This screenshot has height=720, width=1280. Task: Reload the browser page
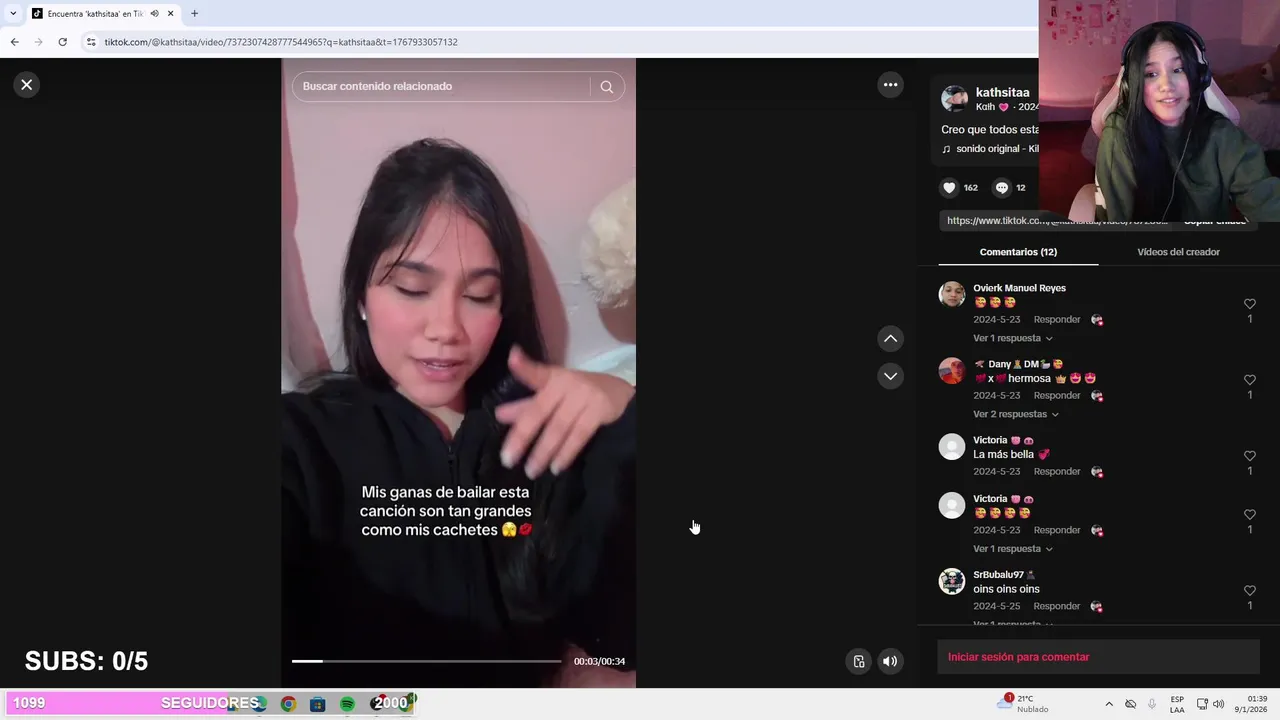[62, 42]
